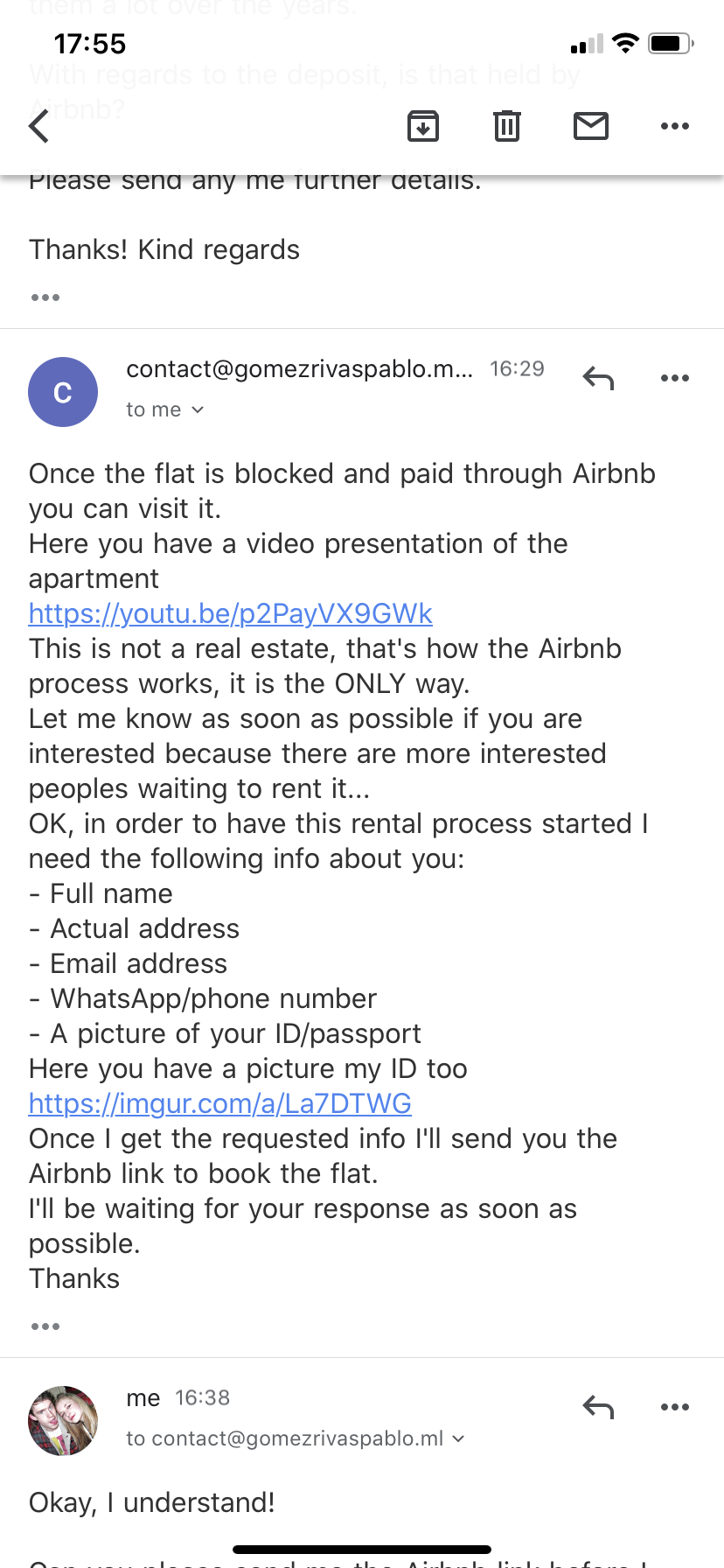Show trimmed content below "Thanks! Kind regards"

45,297
